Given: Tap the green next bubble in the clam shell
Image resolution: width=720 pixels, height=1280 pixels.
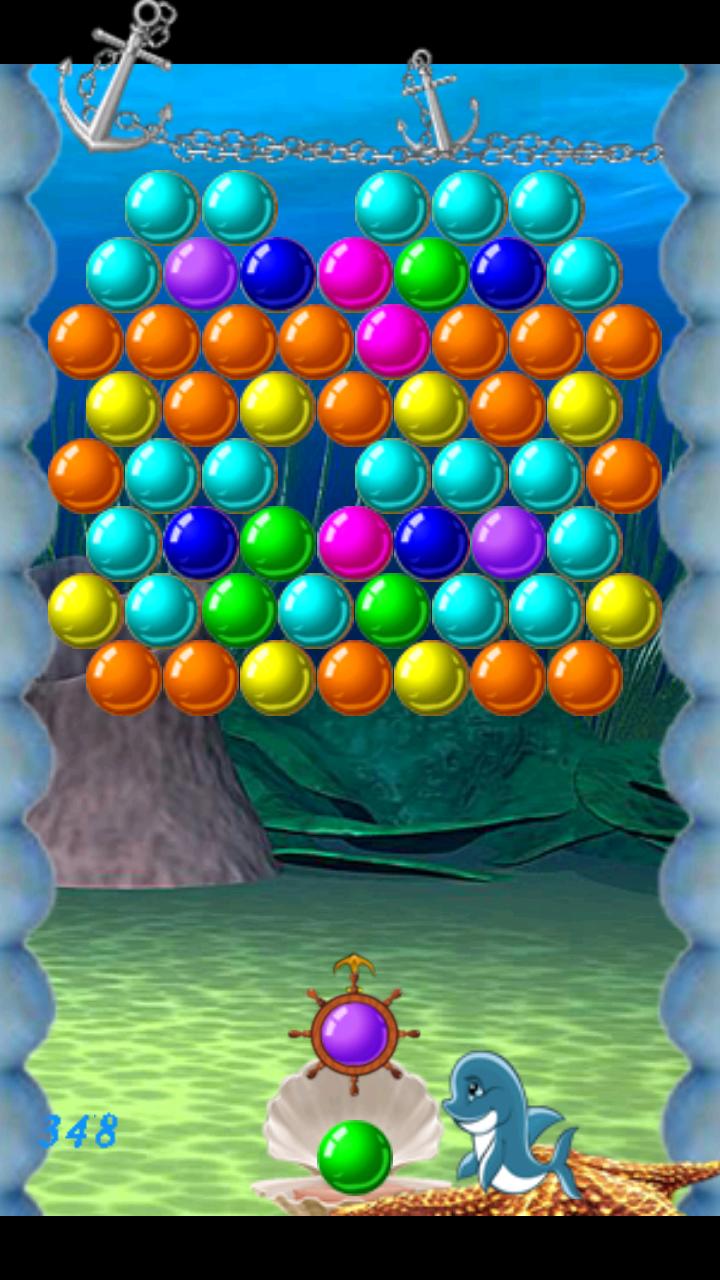Looking at the screenshot, I should point(354,1157).
